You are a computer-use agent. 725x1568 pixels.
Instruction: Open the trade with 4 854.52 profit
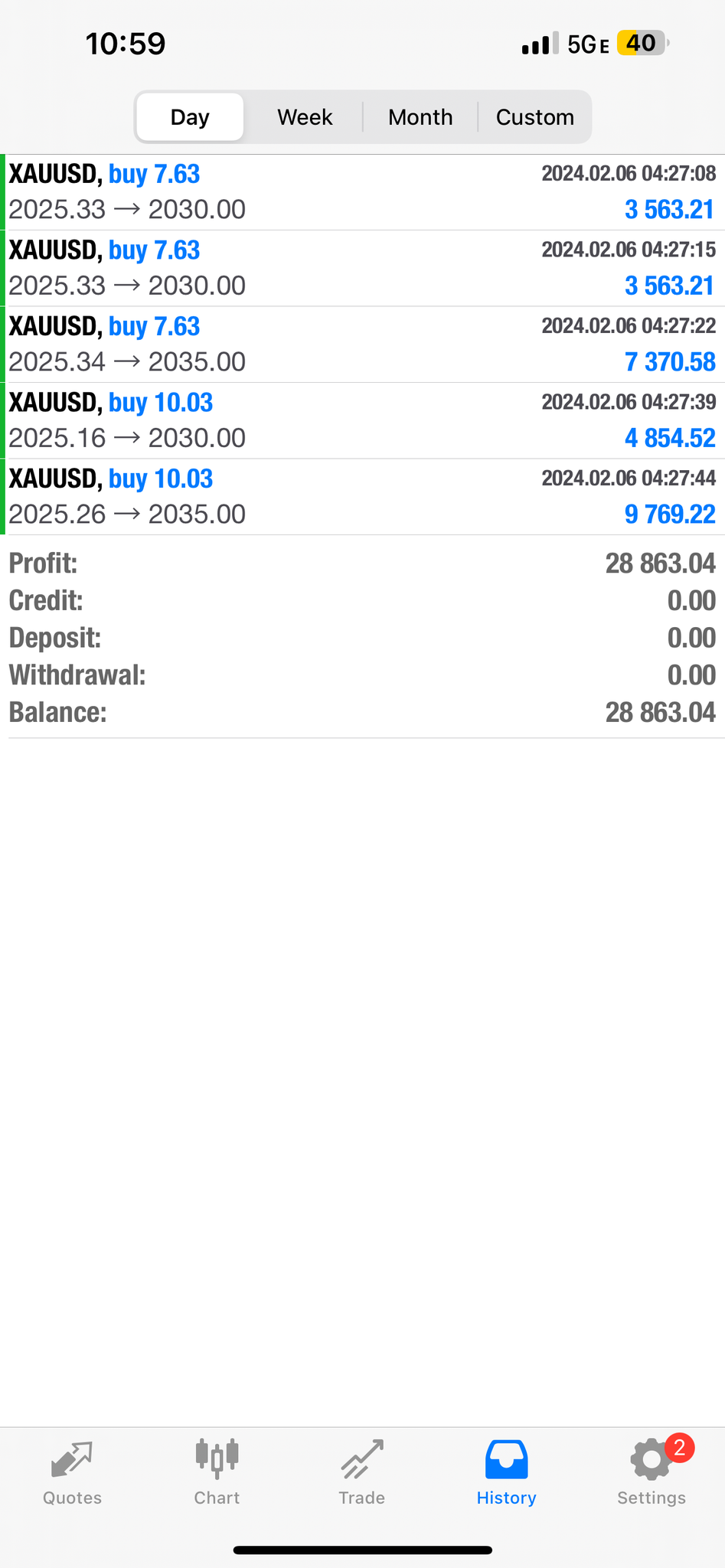[x=362, y=420]
